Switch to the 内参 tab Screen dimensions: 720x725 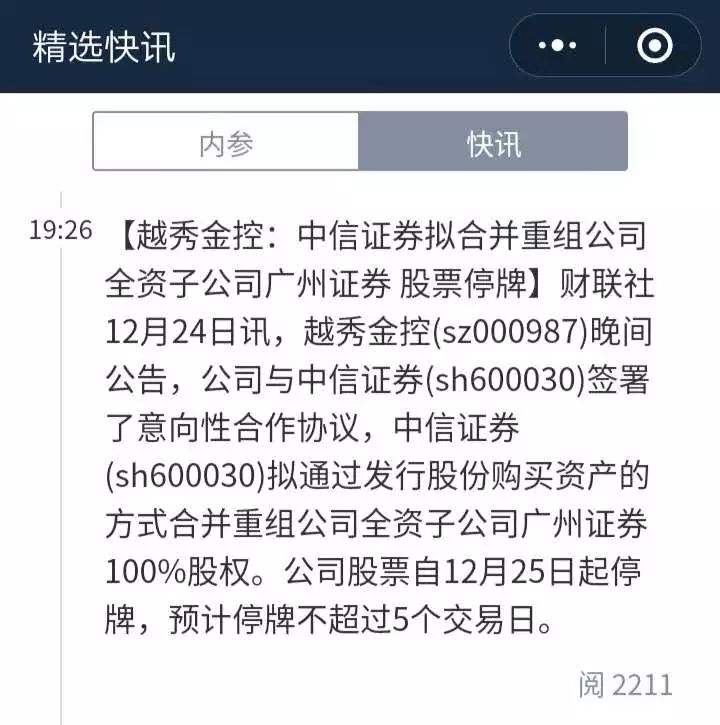(x=228, y=143)
